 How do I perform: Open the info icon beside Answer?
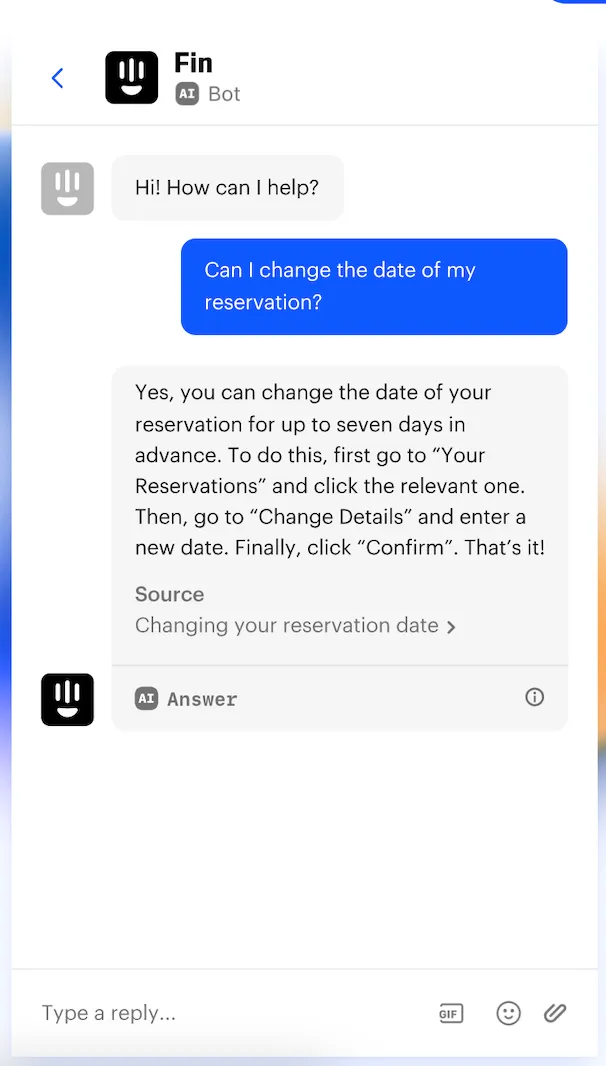pyautogui.click(x=535, y=697)
